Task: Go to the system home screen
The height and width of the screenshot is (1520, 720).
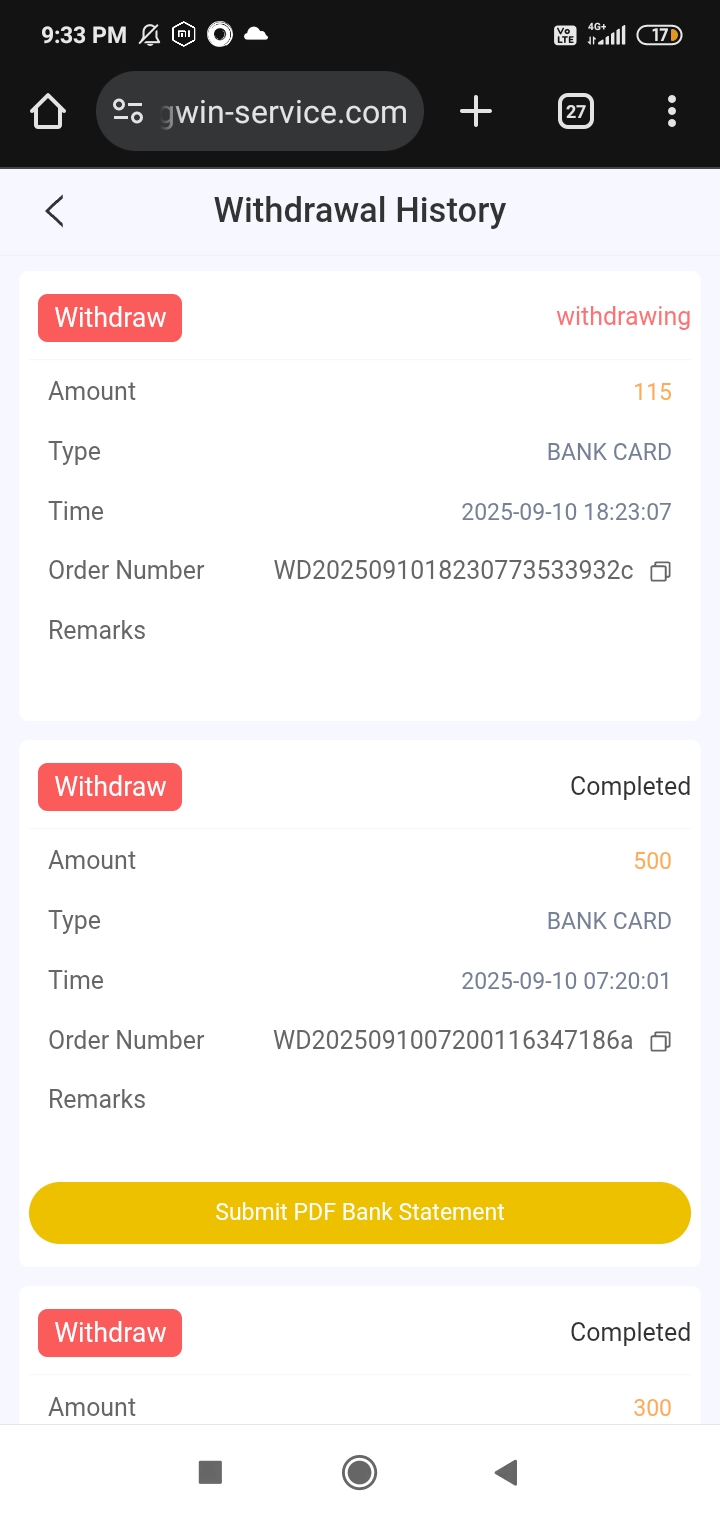Action: pyautogui.click(x=359, y=1472)
